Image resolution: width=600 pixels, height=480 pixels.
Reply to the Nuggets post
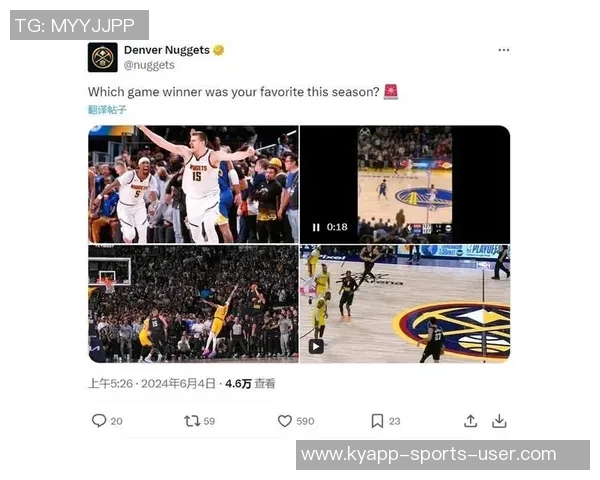point(99,421)
